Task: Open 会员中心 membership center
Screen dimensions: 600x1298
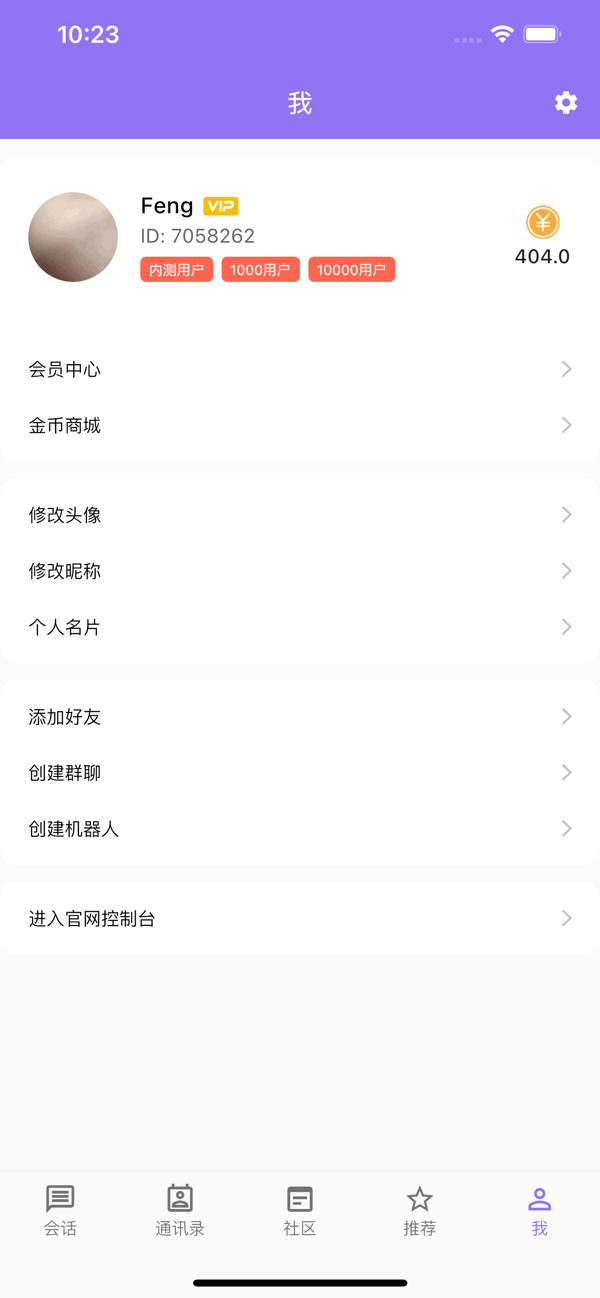Action: 300,369
